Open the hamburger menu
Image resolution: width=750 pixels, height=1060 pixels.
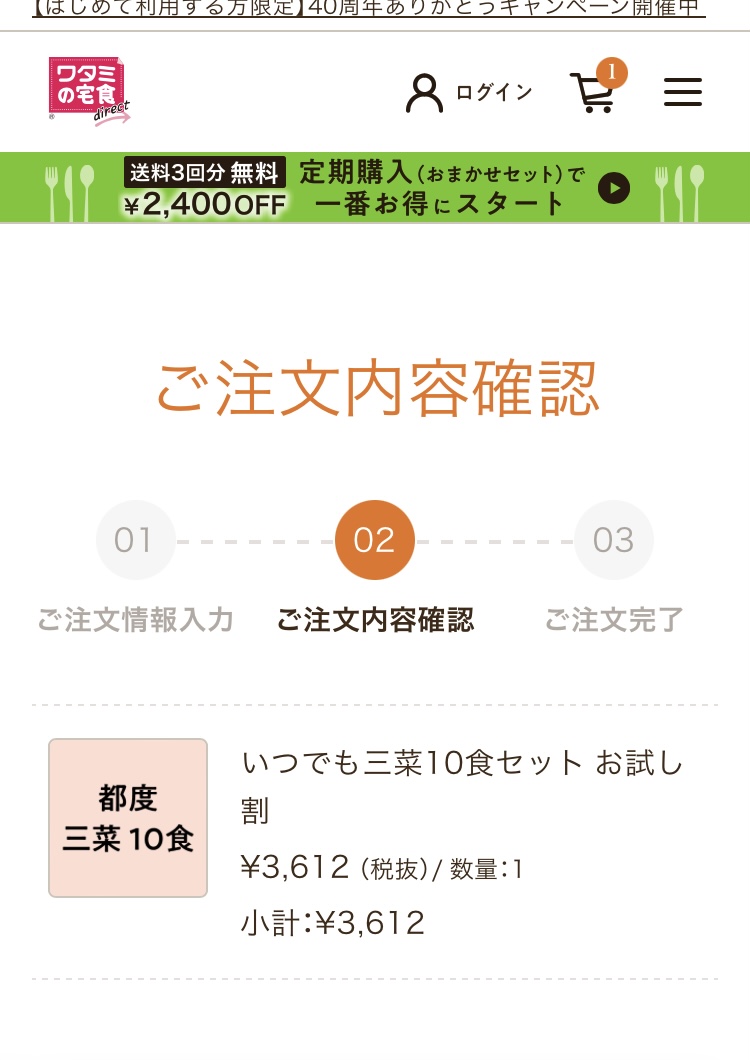point(683,93)
